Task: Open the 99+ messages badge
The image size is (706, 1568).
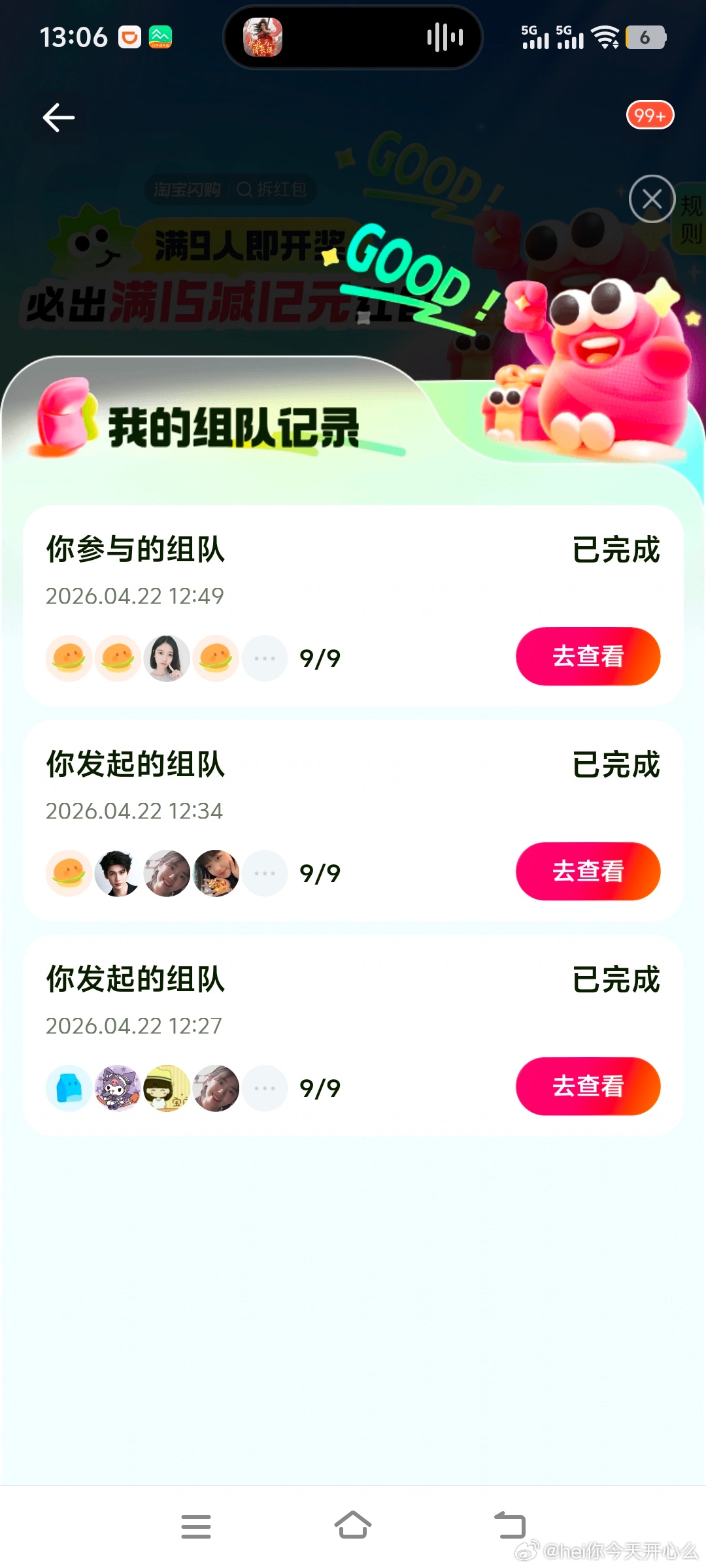Action: tap(650, 116)
